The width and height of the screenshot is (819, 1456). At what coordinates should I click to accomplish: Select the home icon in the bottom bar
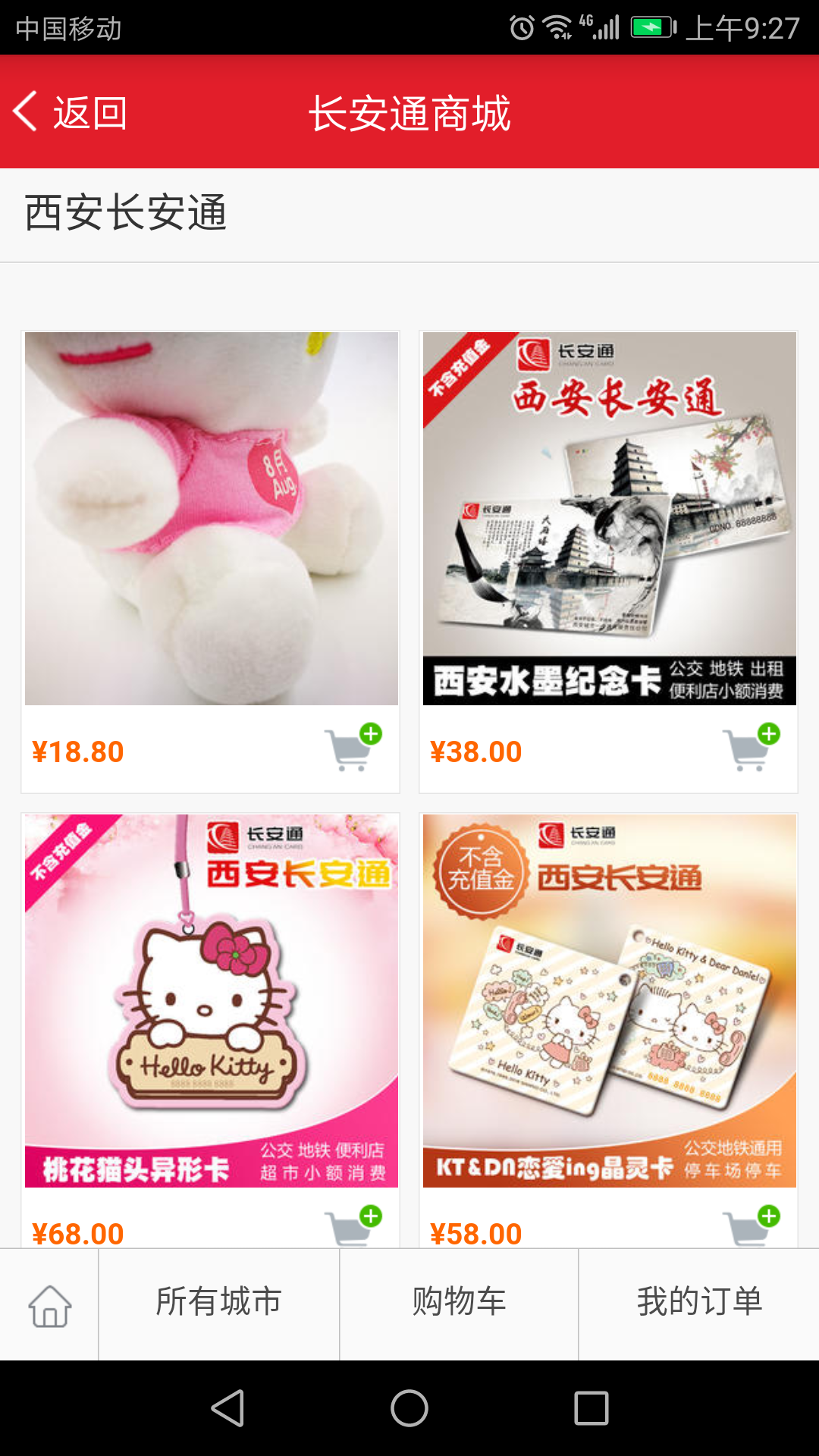[x=48, y=1303]
